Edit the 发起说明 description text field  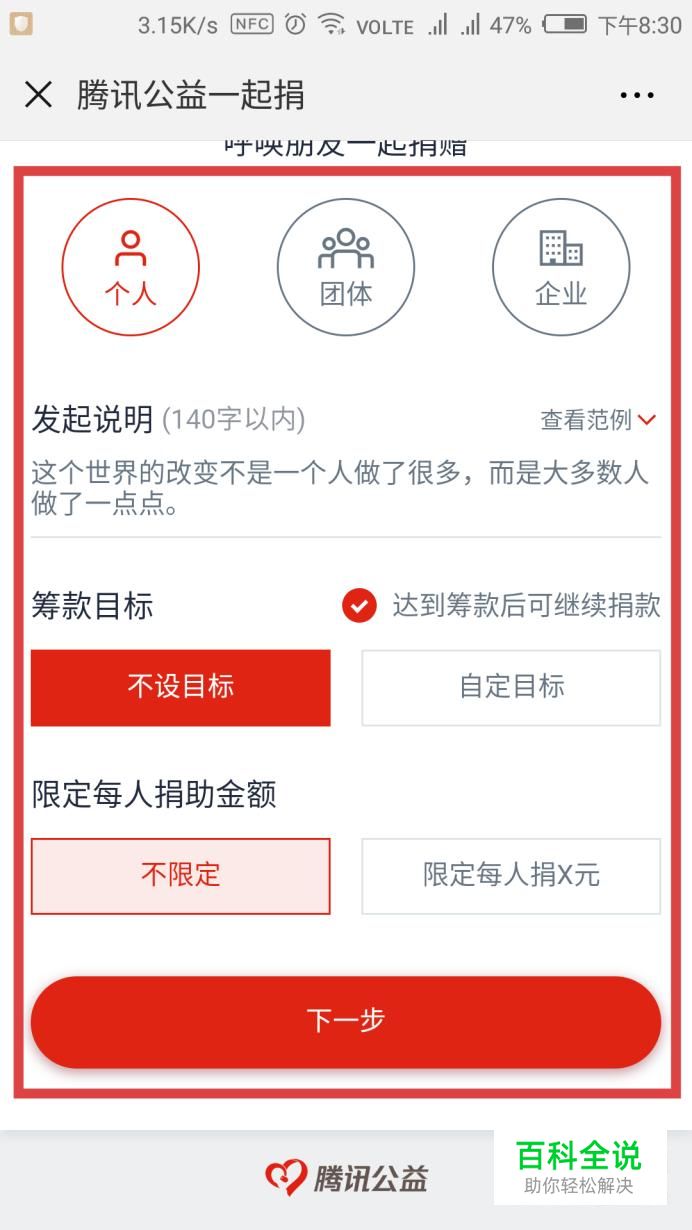tap(345, 488)
